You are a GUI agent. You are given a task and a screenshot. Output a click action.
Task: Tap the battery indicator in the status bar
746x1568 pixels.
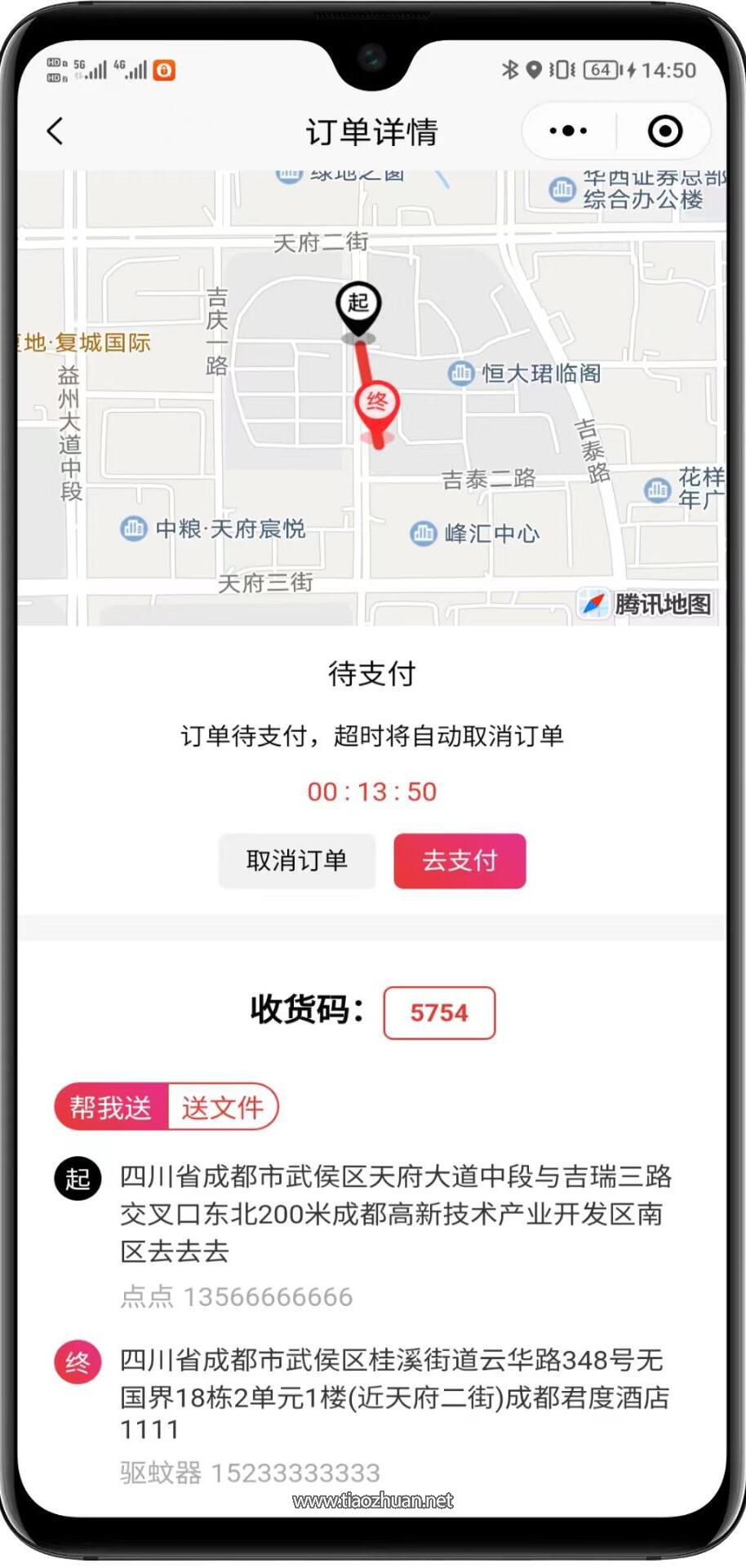pos(598,70)
